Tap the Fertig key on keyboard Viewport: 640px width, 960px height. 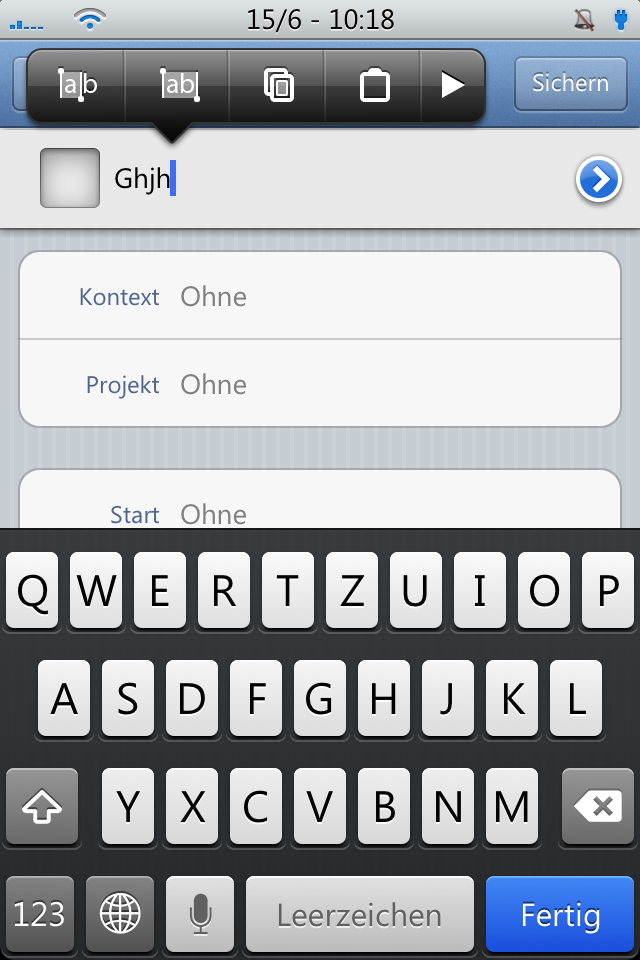coord(560,914)
